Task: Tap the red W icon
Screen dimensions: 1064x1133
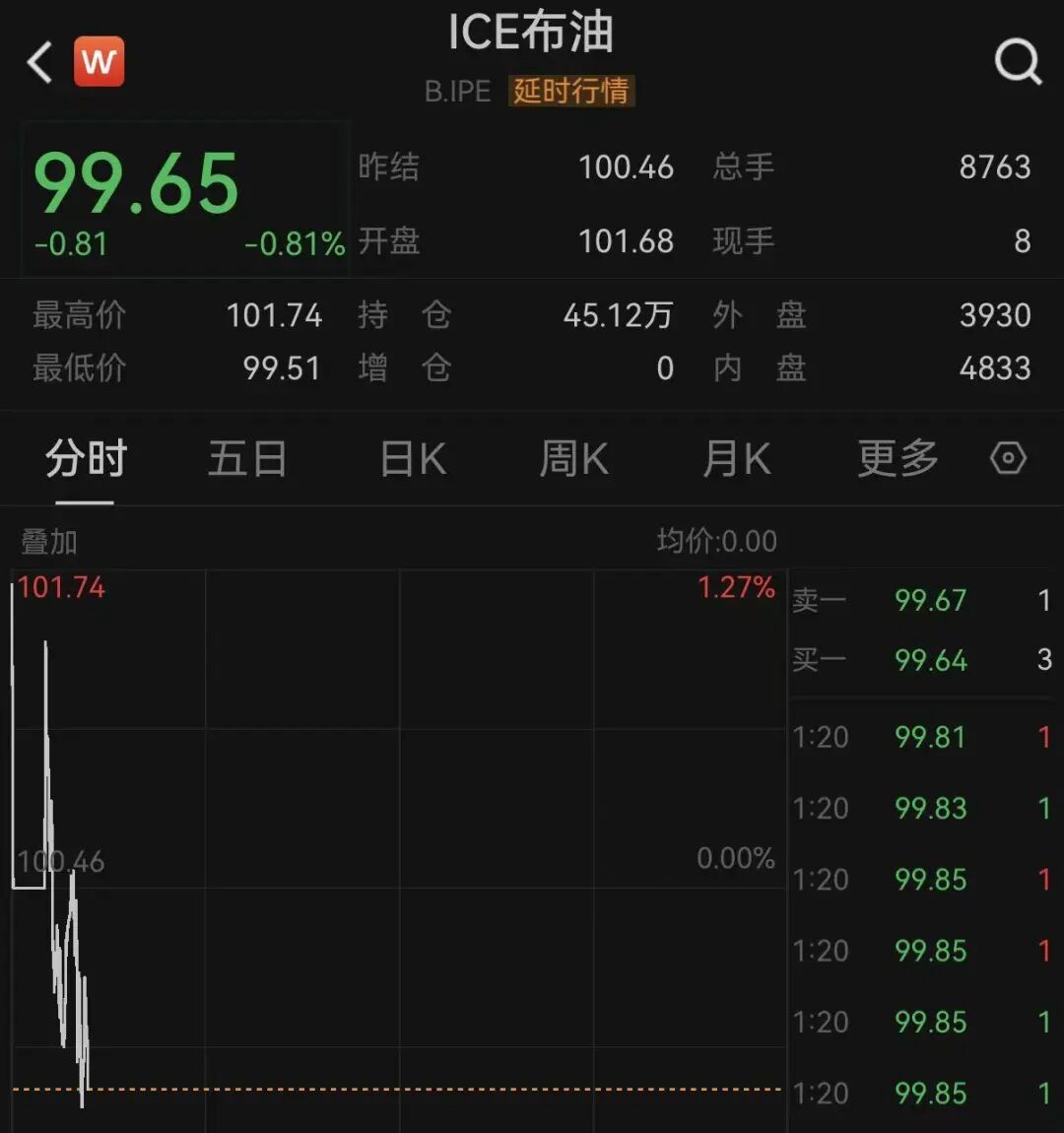Action: click(x=100, y=62)
